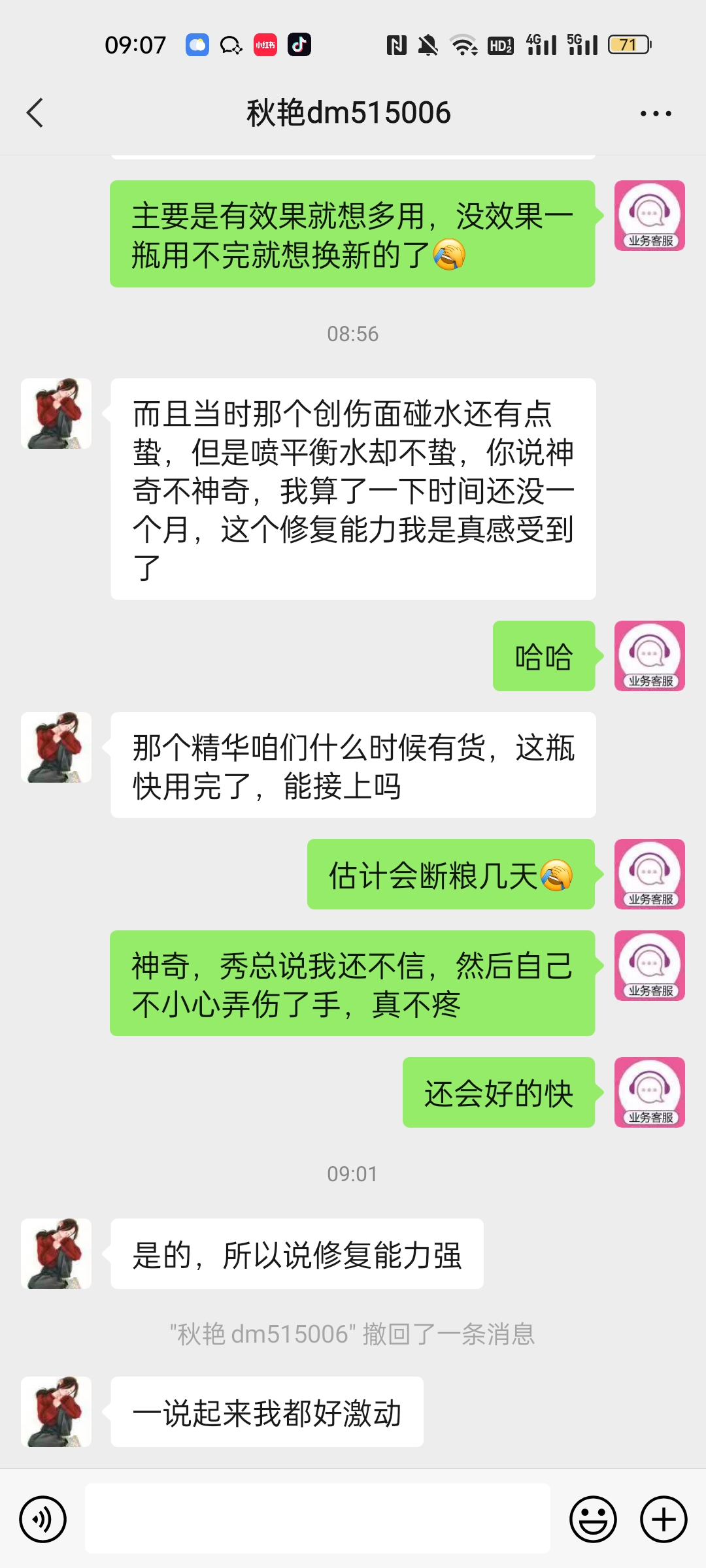Open the 业务客服 avatar beside "哈哈"
The width and height of the screenshot is (706, 1568).
pos(649,656)
